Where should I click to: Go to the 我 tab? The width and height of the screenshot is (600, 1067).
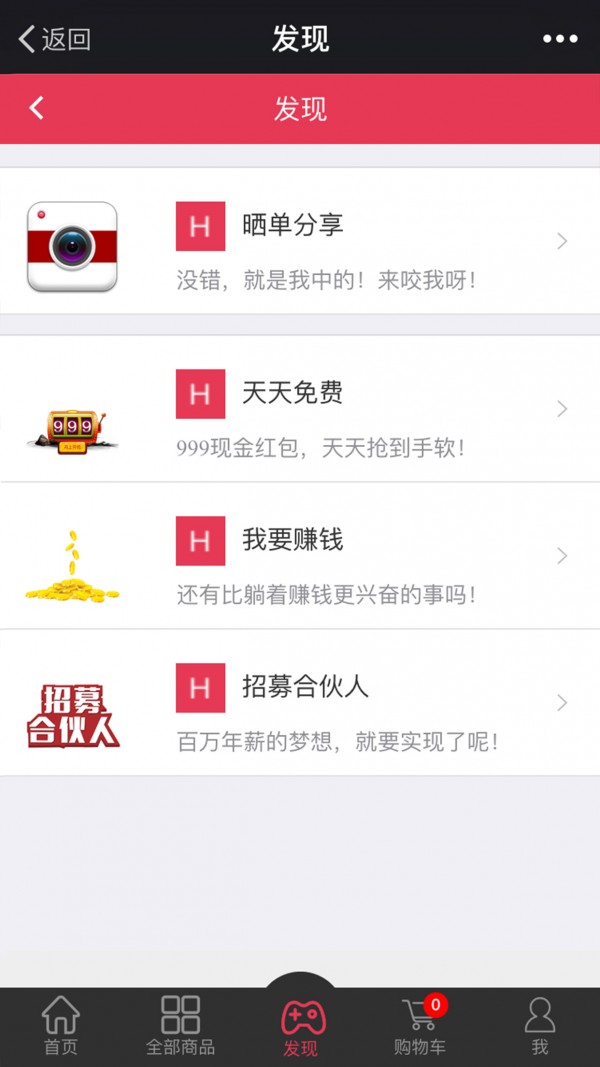pos(540,1026)
